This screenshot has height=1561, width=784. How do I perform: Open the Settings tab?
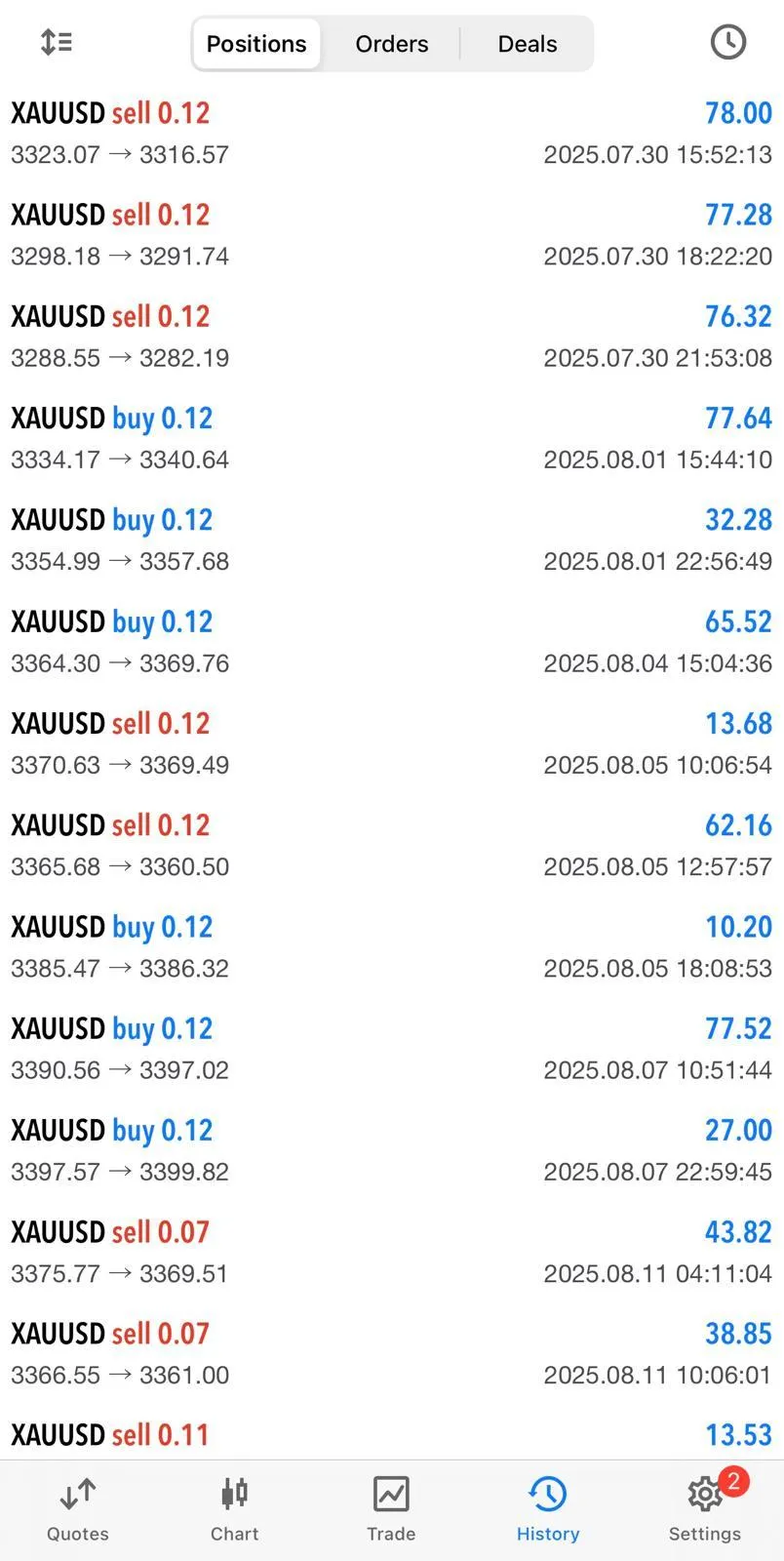point(705,1508)
